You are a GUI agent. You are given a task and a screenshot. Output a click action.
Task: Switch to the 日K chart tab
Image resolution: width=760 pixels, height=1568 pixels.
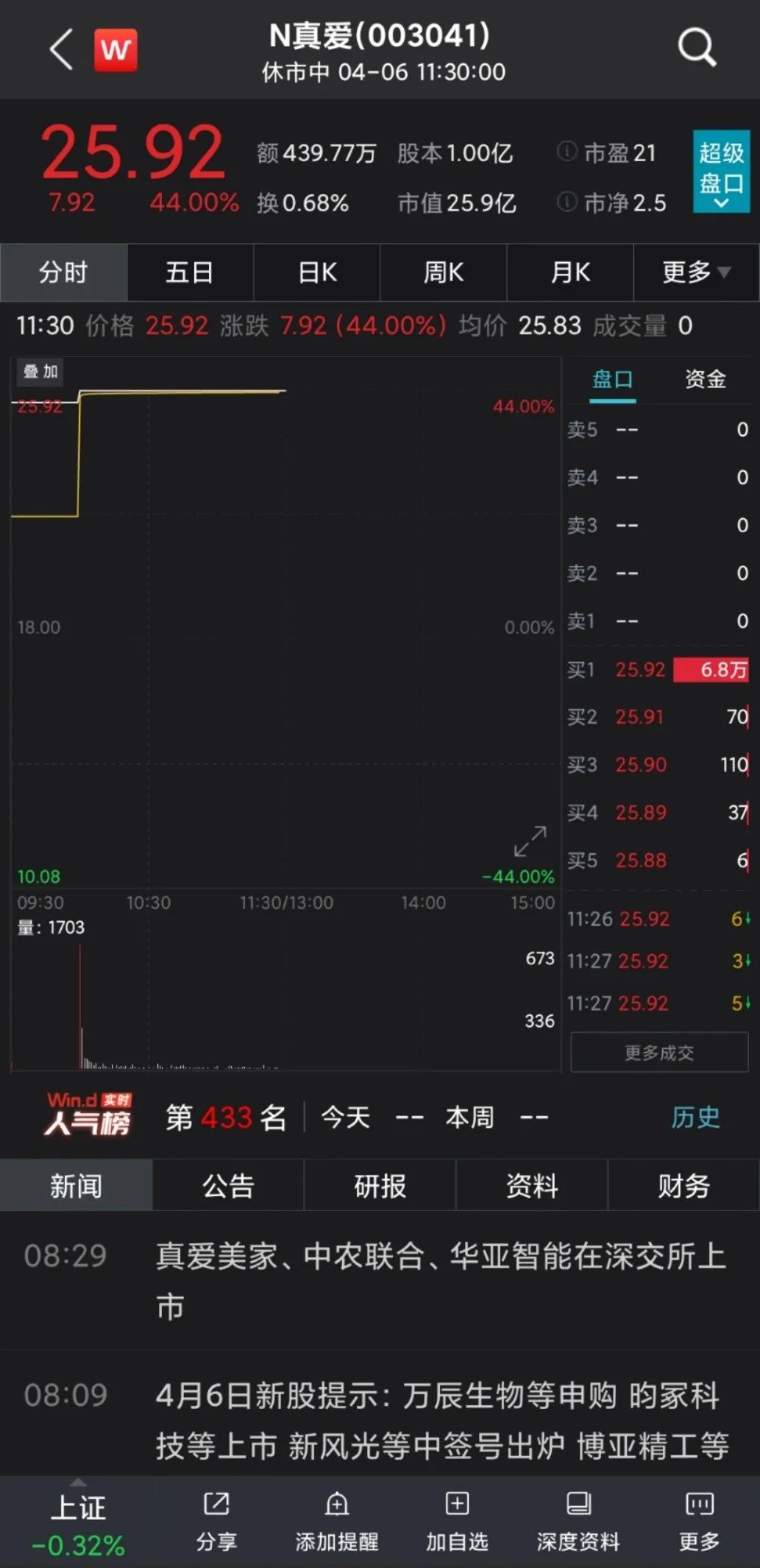click(317, 273)
